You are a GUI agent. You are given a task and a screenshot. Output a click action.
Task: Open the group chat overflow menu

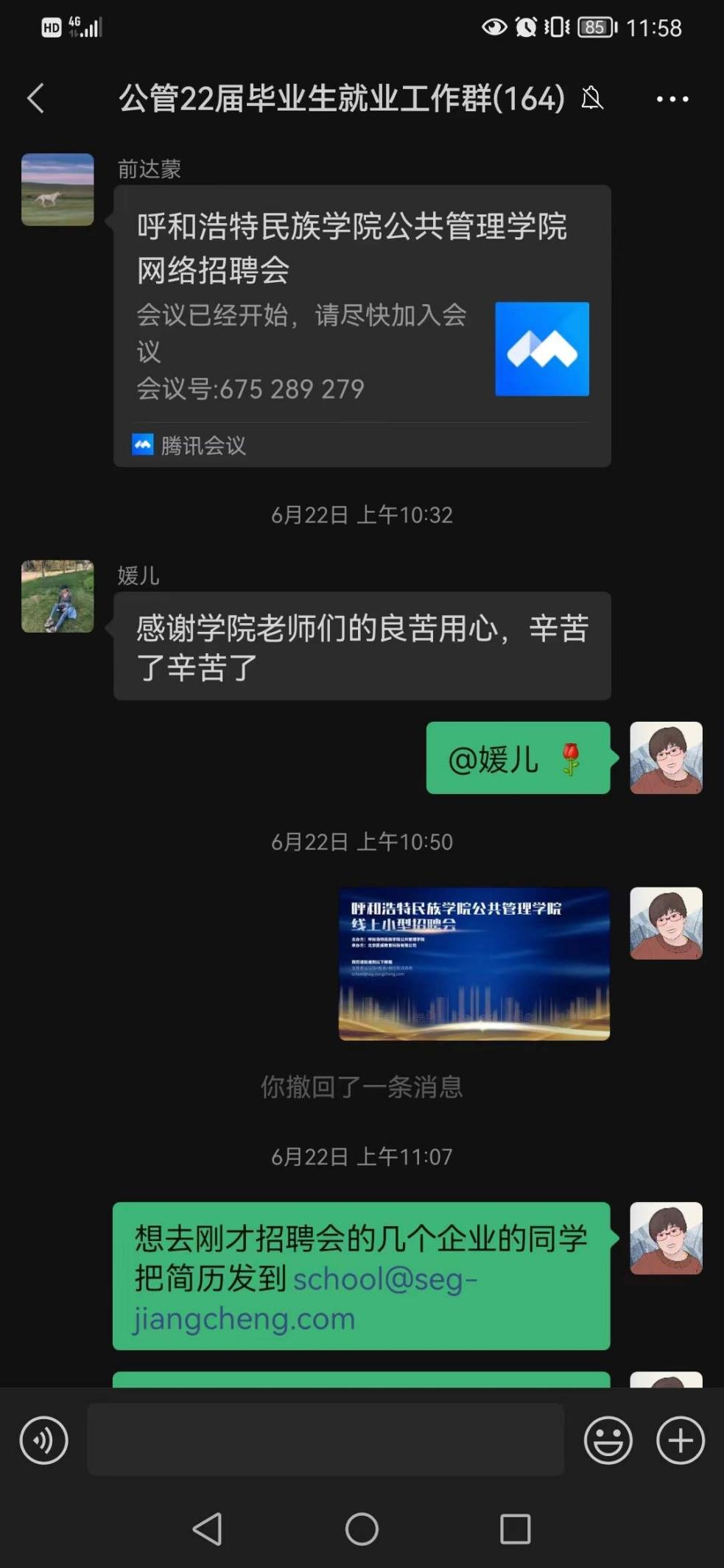[x=672, y=99]
